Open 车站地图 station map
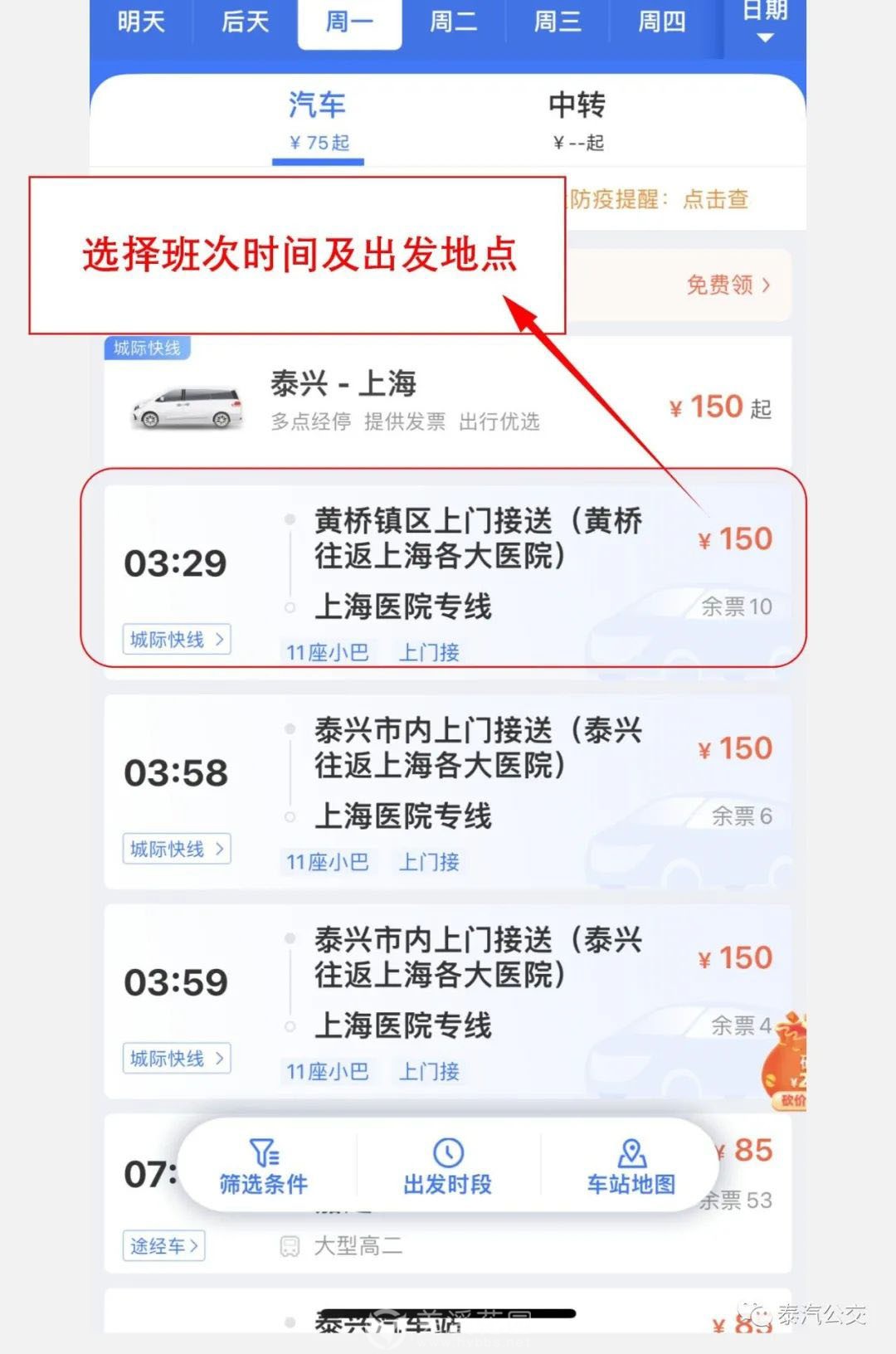Image resolution: width=896 pixels, height=1354 pixels. tap(631, 1166)
